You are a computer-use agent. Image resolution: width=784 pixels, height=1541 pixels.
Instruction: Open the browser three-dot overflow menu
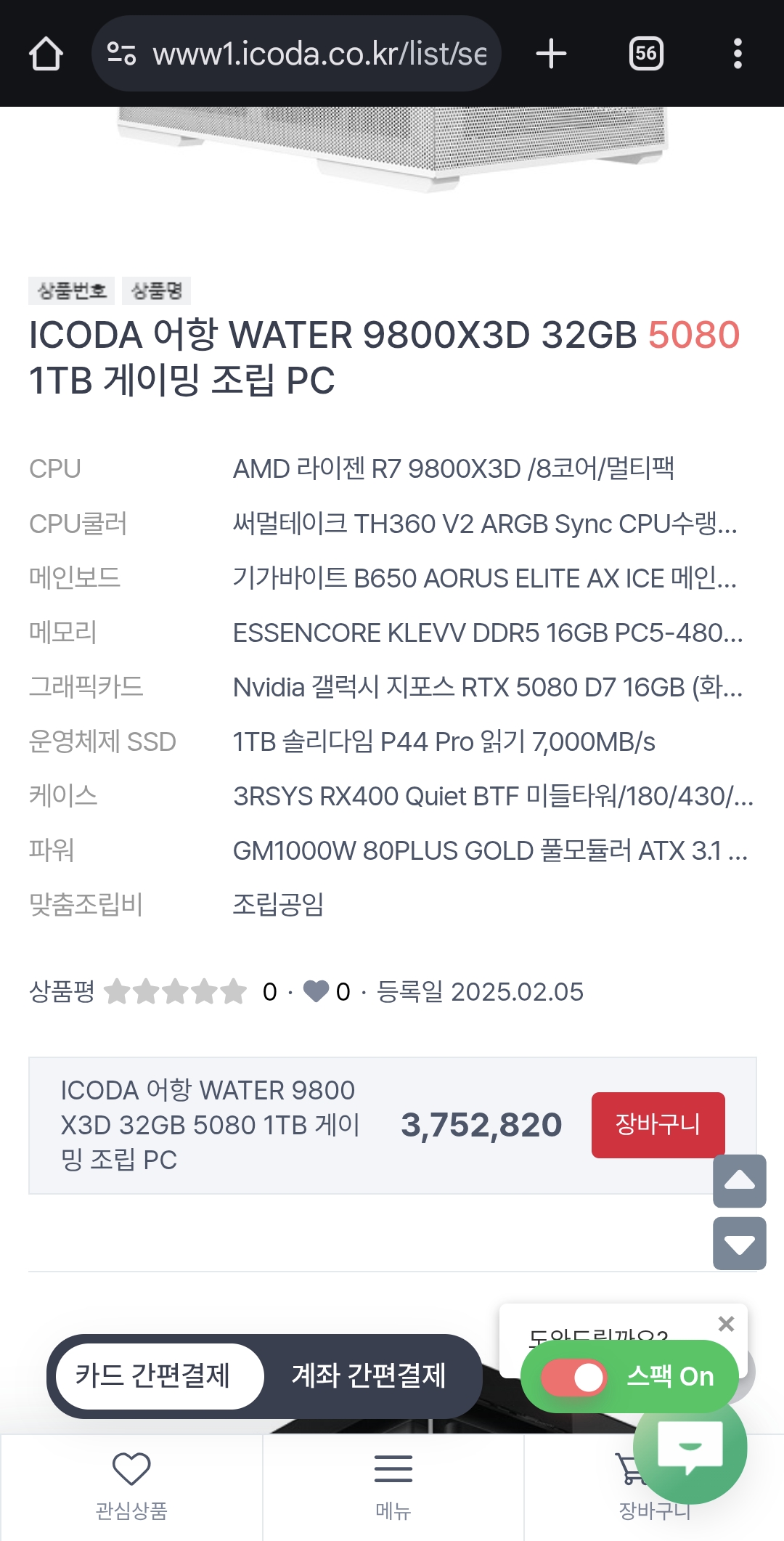[x=739, y=54]
